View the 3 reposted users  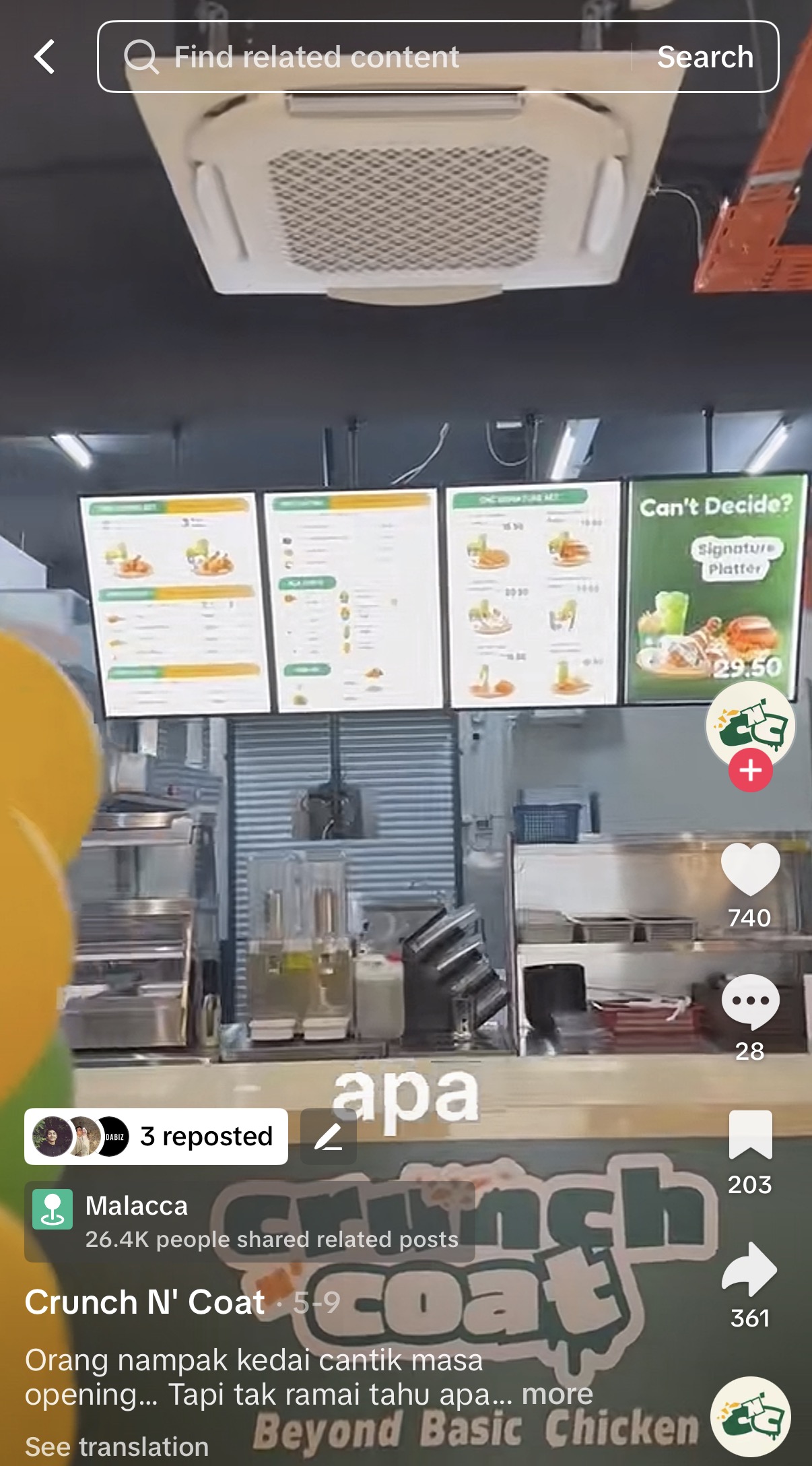click(156, 1137)
